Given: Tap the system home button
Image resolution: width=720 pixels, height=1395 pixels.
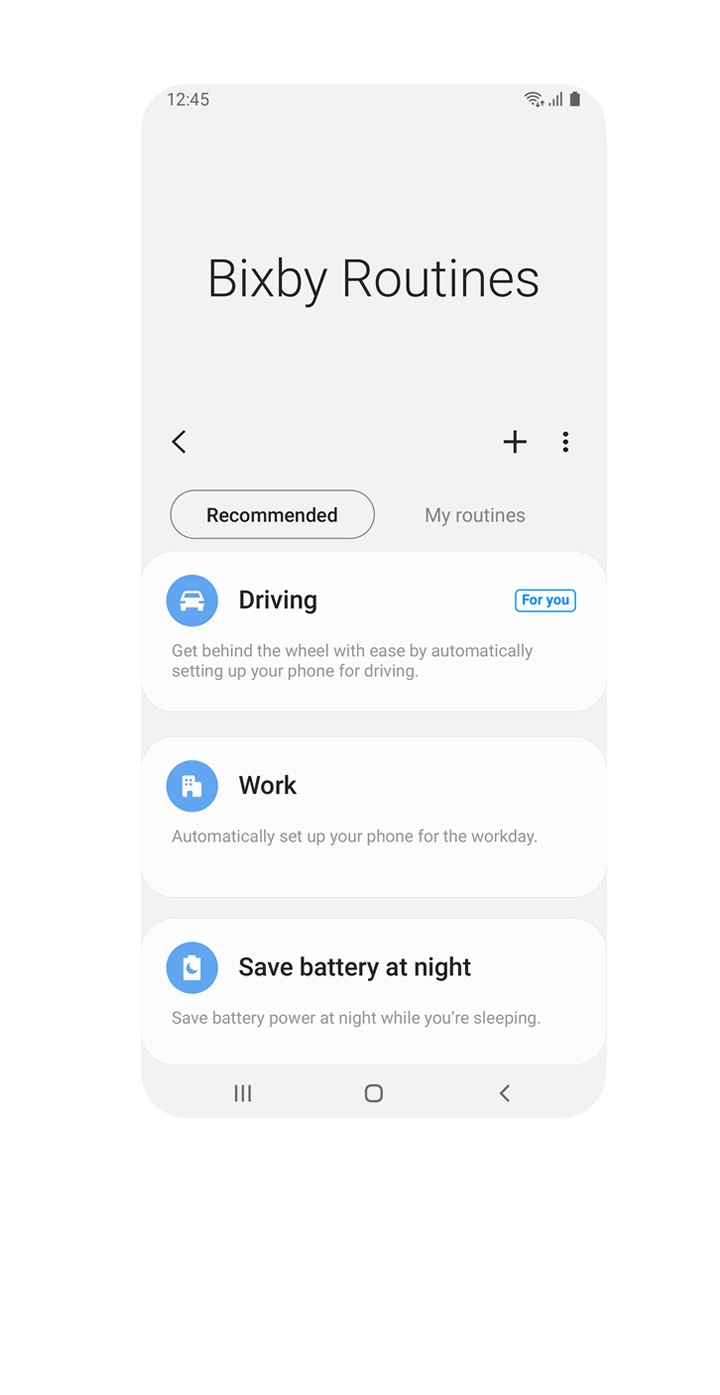Looking at the screenshot, I should [x=373, y=1093].
